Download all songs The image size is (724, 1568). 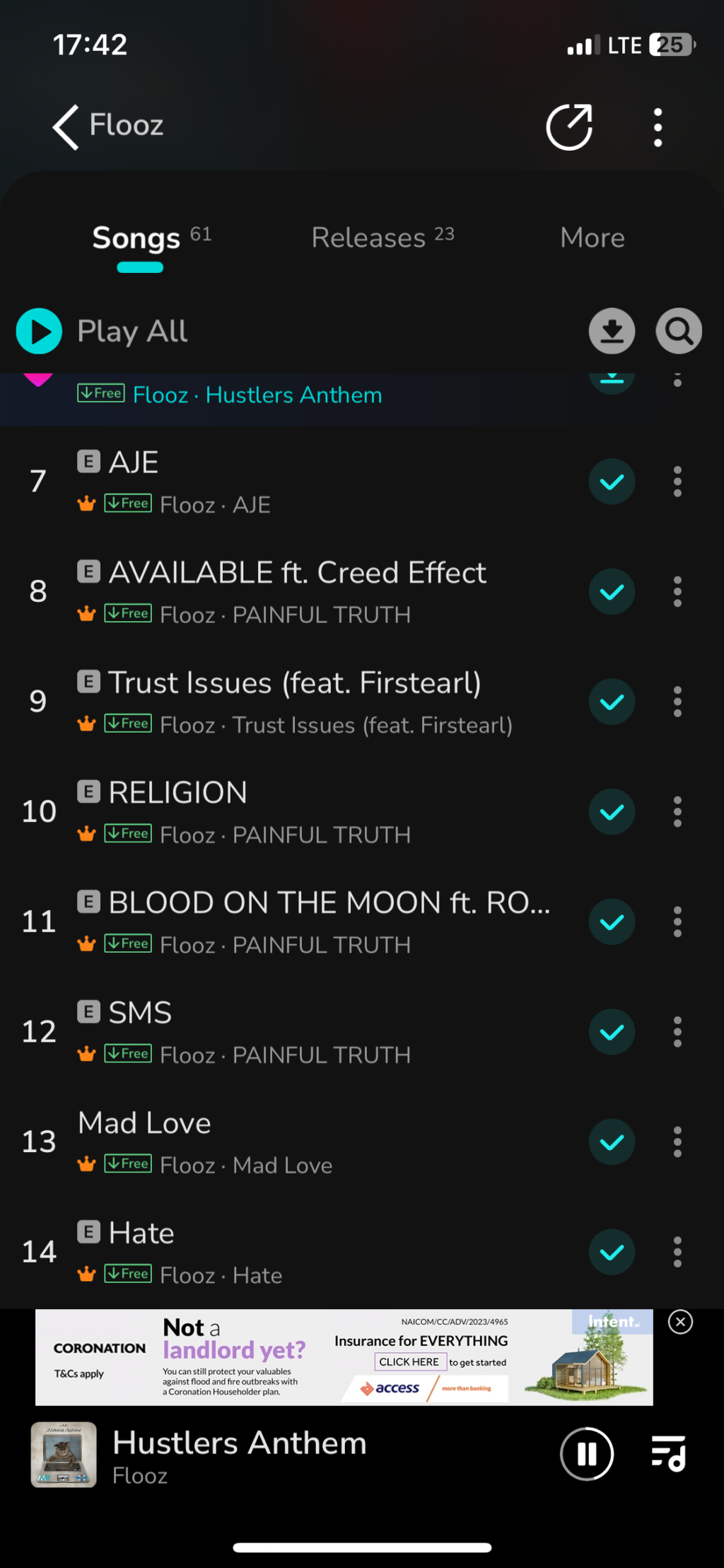(612, 331)
